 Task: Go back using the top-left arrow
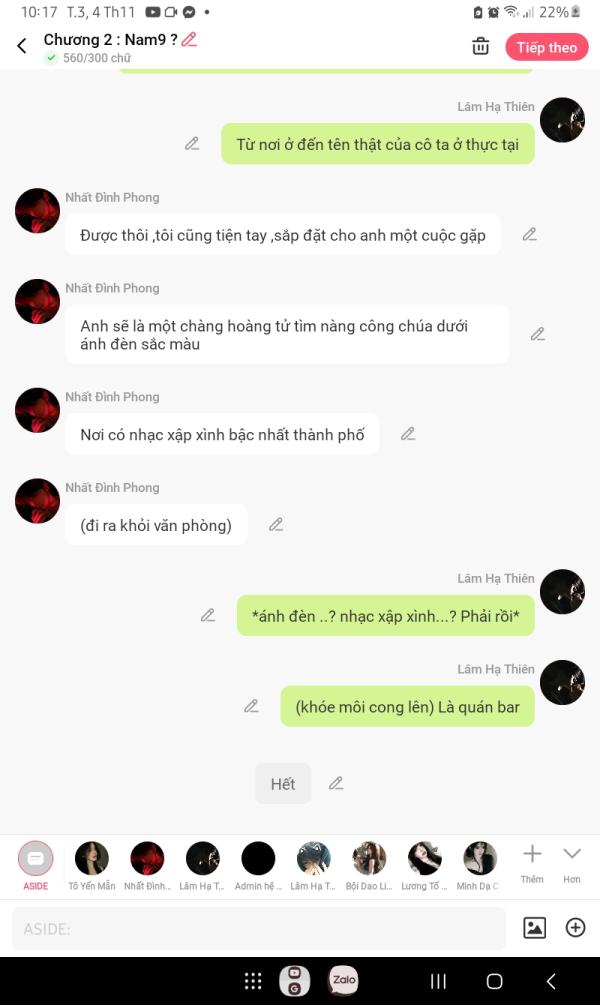click(22, 46)
